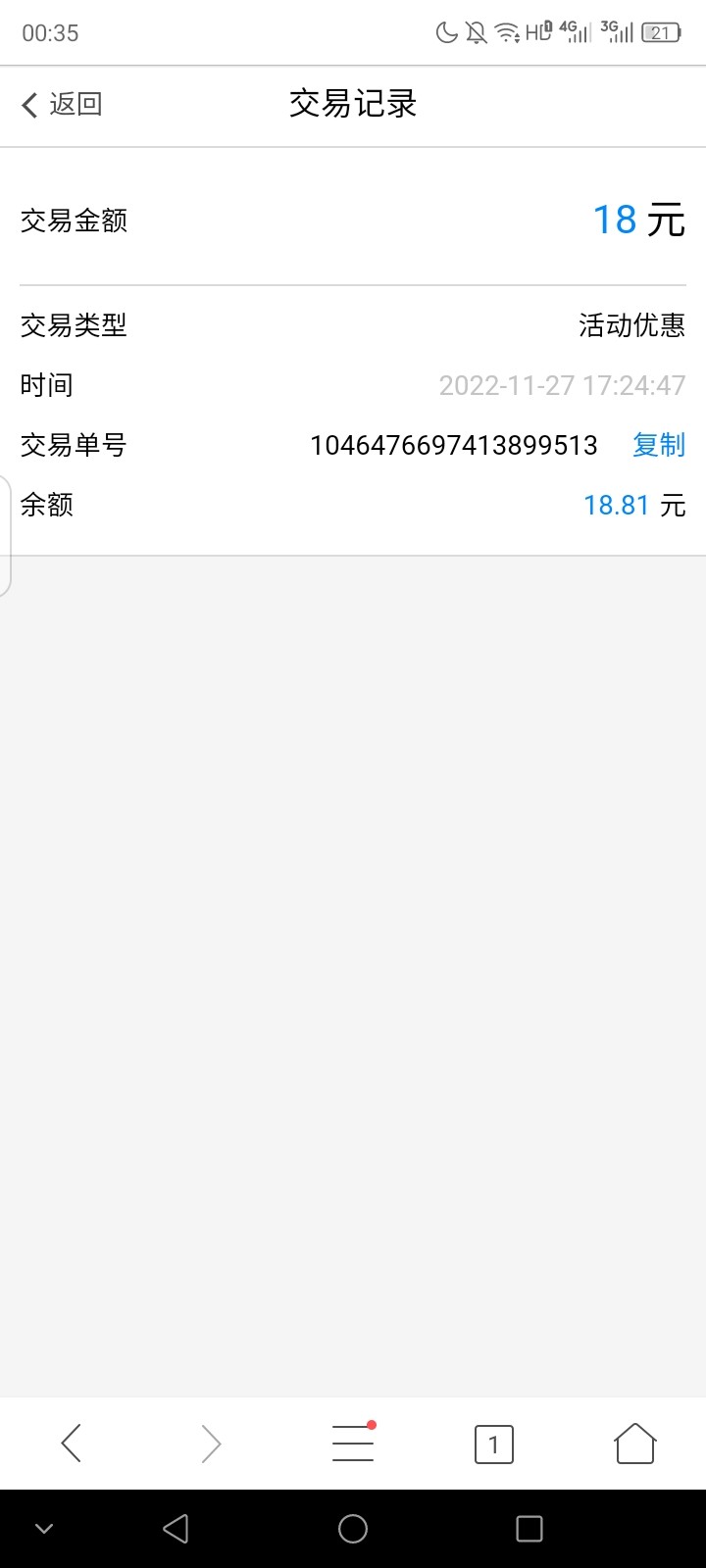The image size is (706, 1568).
Task: Go forward in the browser toolbar
Action: coord(211,1444)
